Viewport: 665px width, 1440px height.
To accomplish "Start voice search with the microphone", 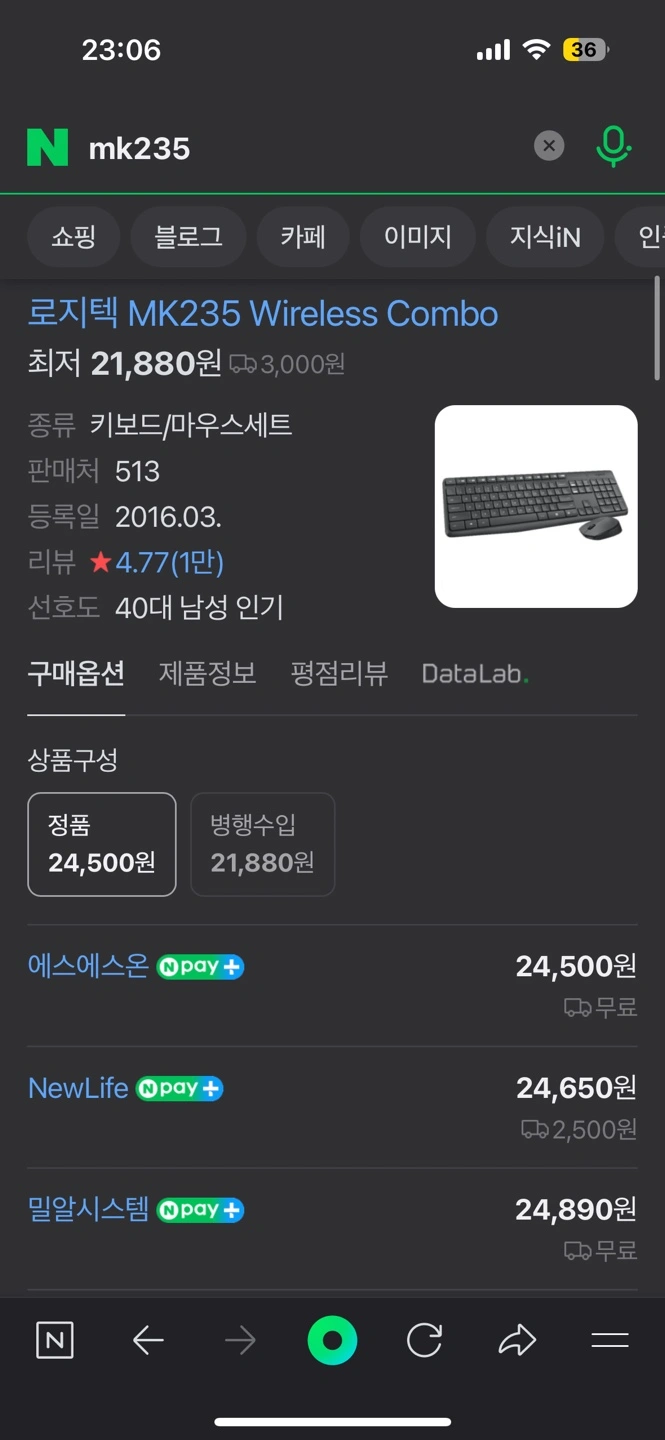I will [613, 147].
